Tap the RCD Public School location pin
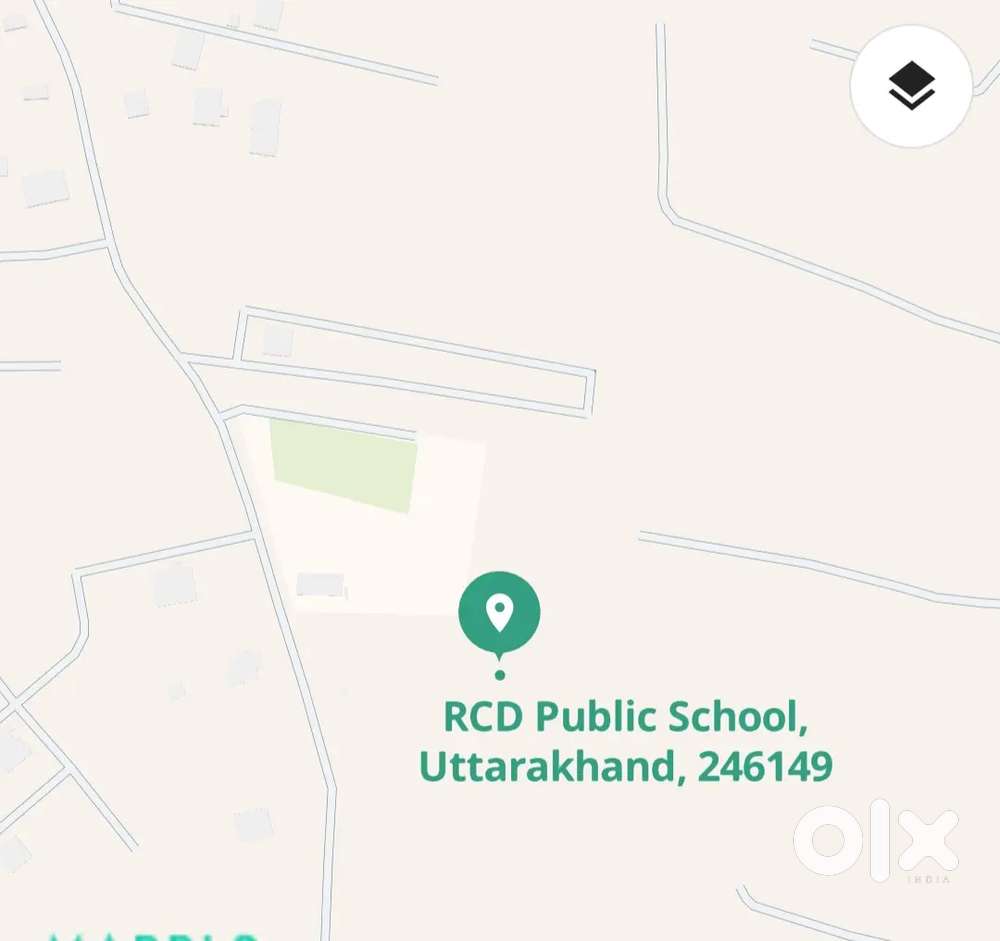This screenshot has height=941, width=1000. (x=499, y=613)
